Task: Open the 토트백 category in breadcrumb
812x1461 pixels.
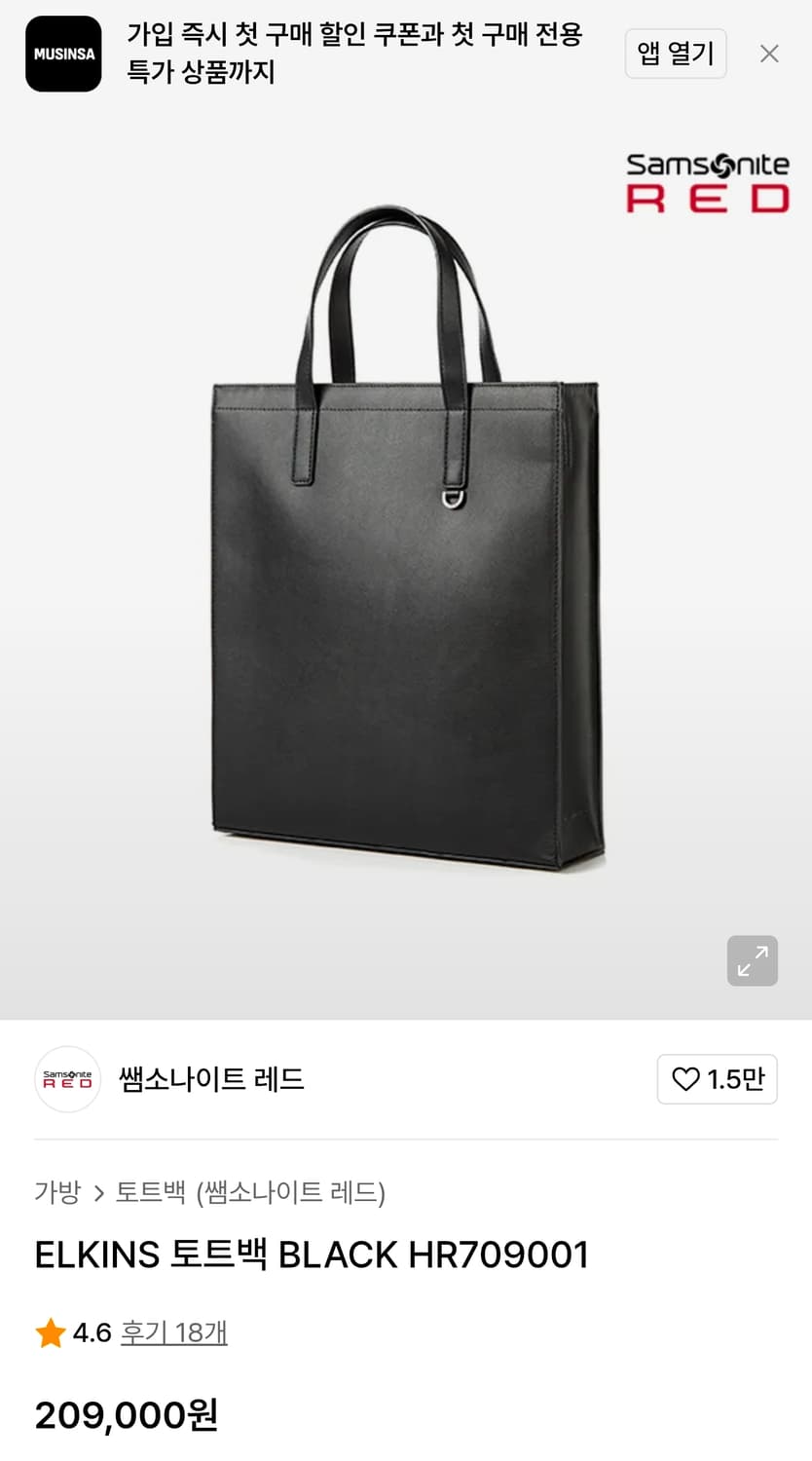Action: (x=152, y=1193)
